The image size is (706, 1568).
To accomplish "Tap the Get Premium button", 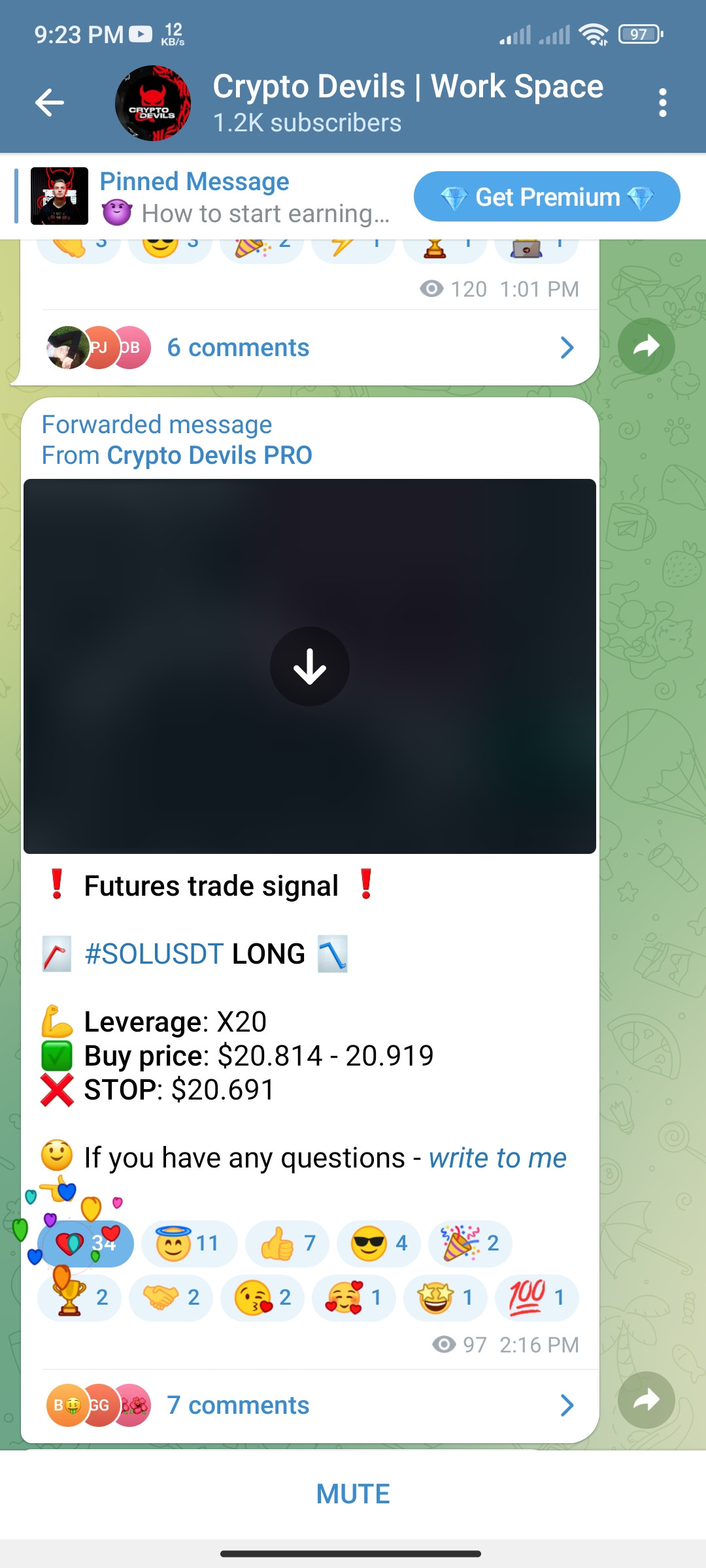I will point(546,197).
